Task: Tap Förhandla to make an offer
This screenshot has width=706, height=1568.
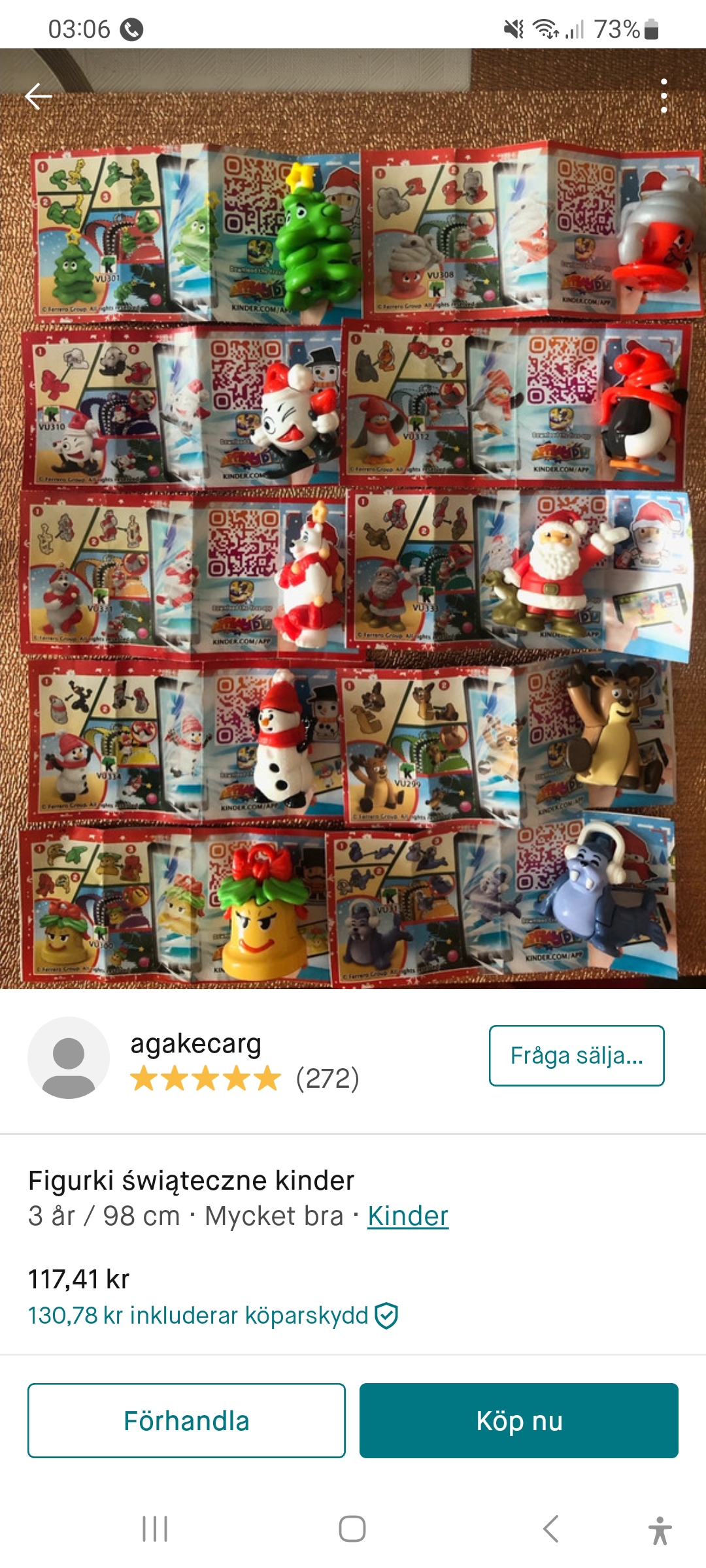Action: tap(186, 1420)
